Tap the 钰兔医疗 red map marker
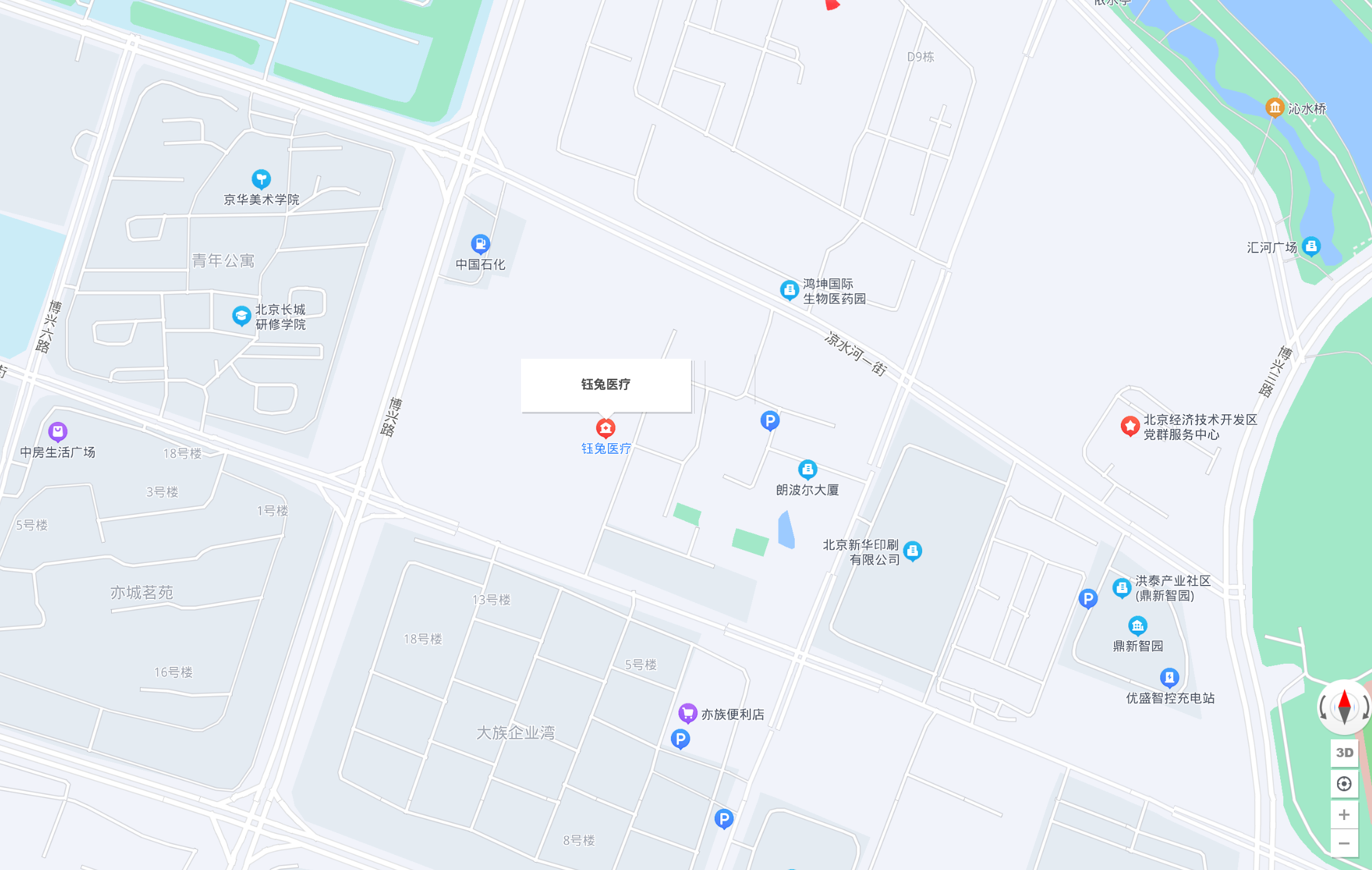The width and height of the screenshot is (1372, 870). (605, 427)
